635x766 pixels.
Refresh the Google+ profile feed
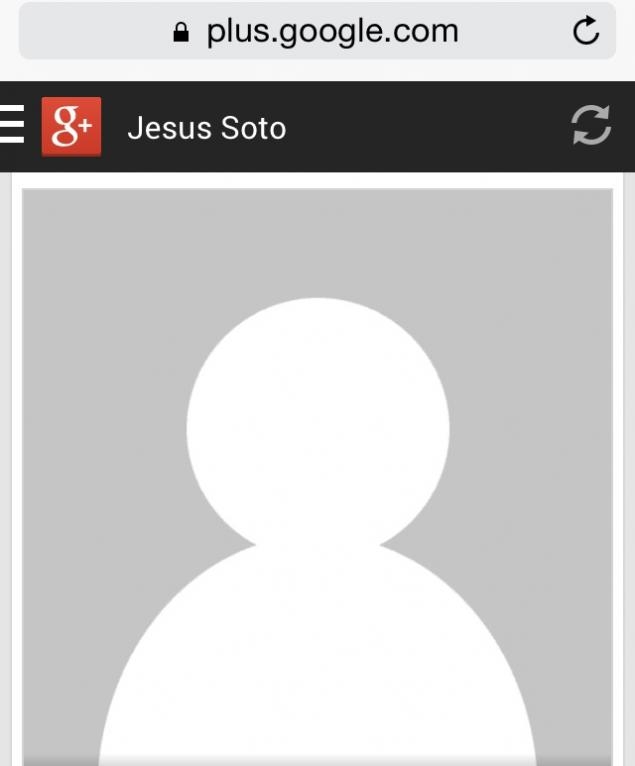click(591, 125)
